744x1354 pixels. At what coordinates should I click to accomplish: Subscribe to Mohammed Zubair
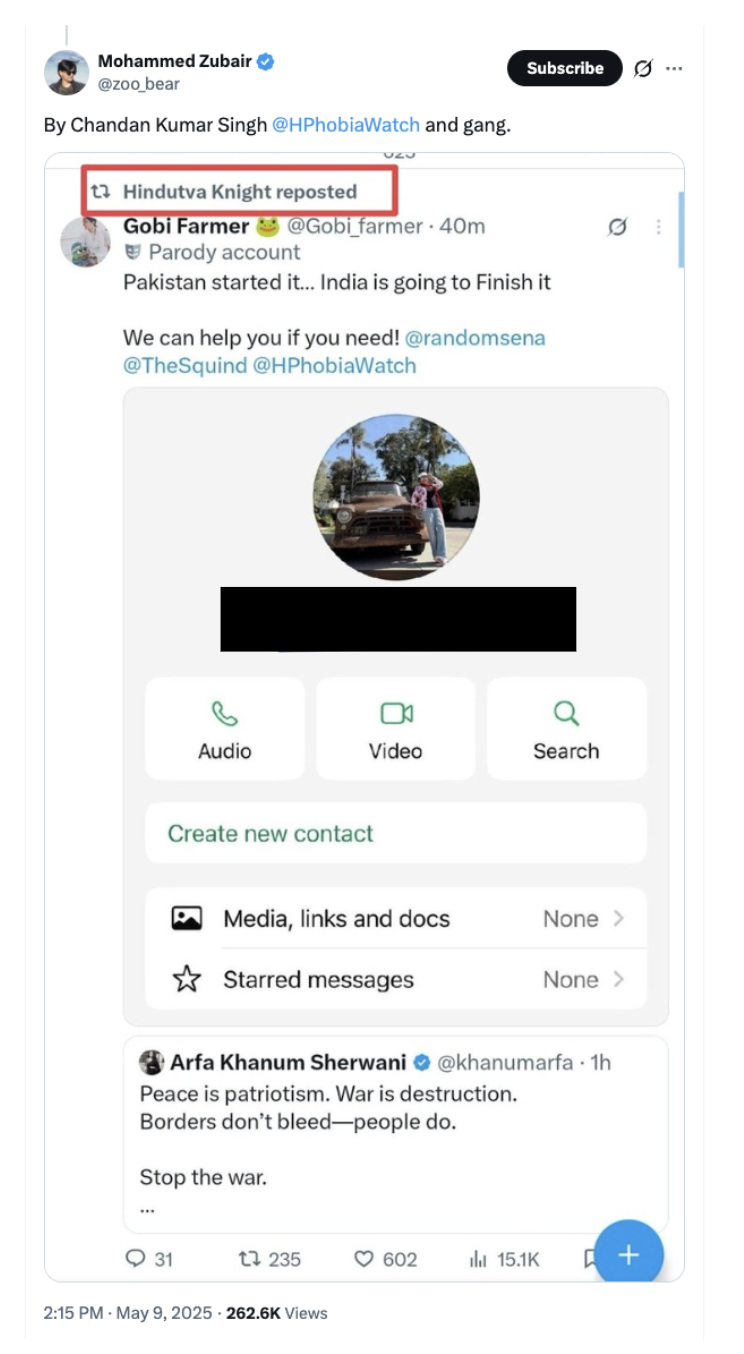tap(565, 68)
